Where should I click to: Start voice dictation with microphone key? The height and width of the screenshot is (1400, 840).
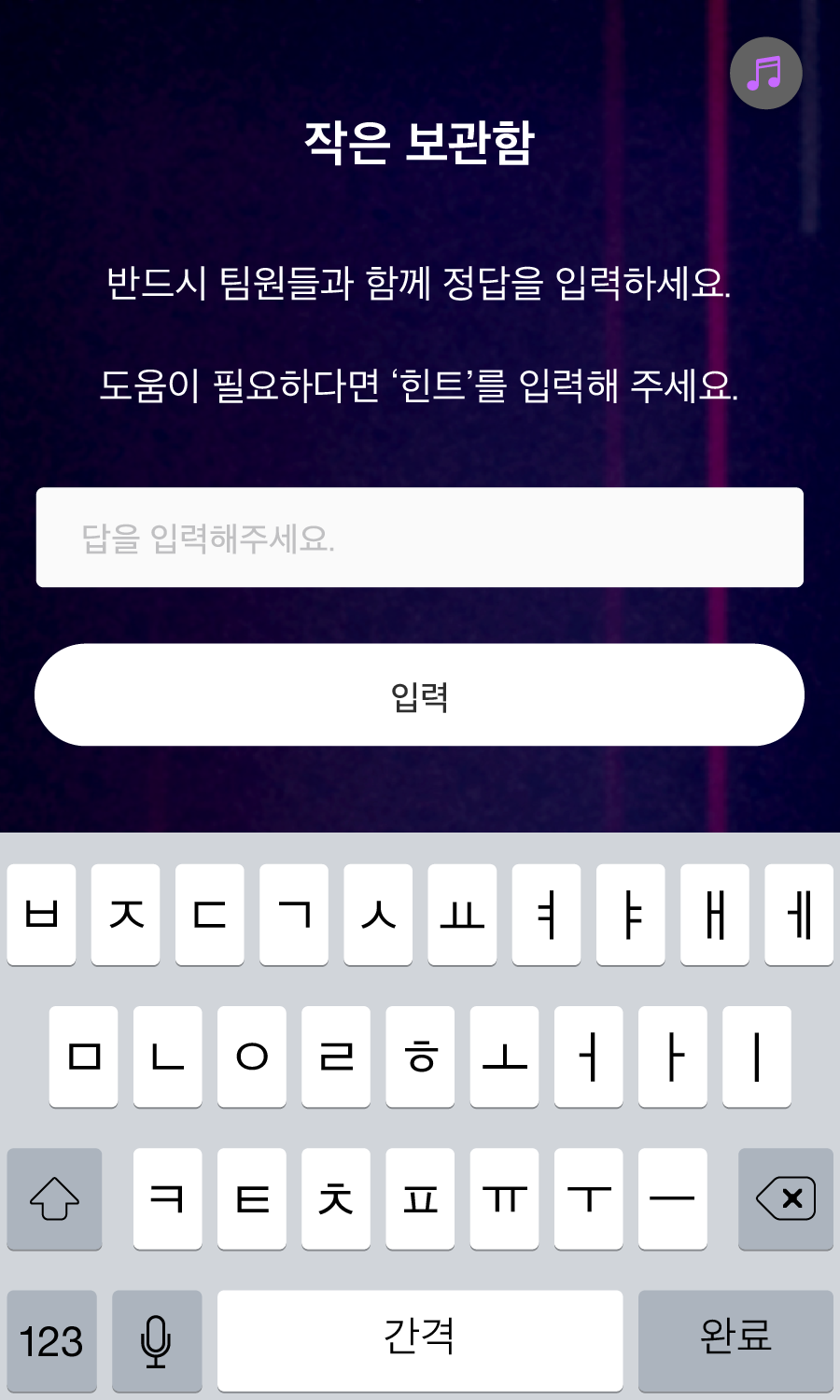157,1340
